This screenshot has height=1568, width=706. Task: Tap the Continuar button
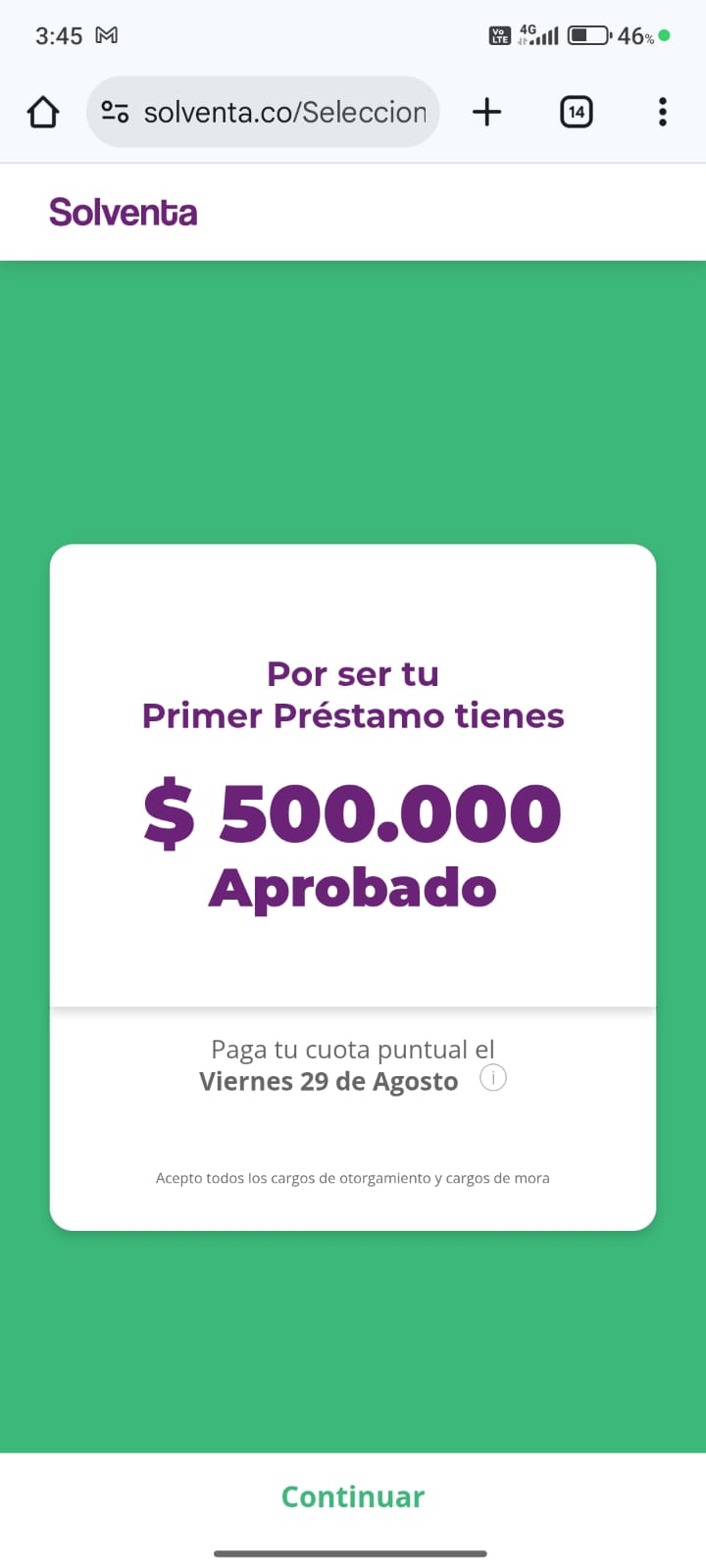(x=352, y=1496)
